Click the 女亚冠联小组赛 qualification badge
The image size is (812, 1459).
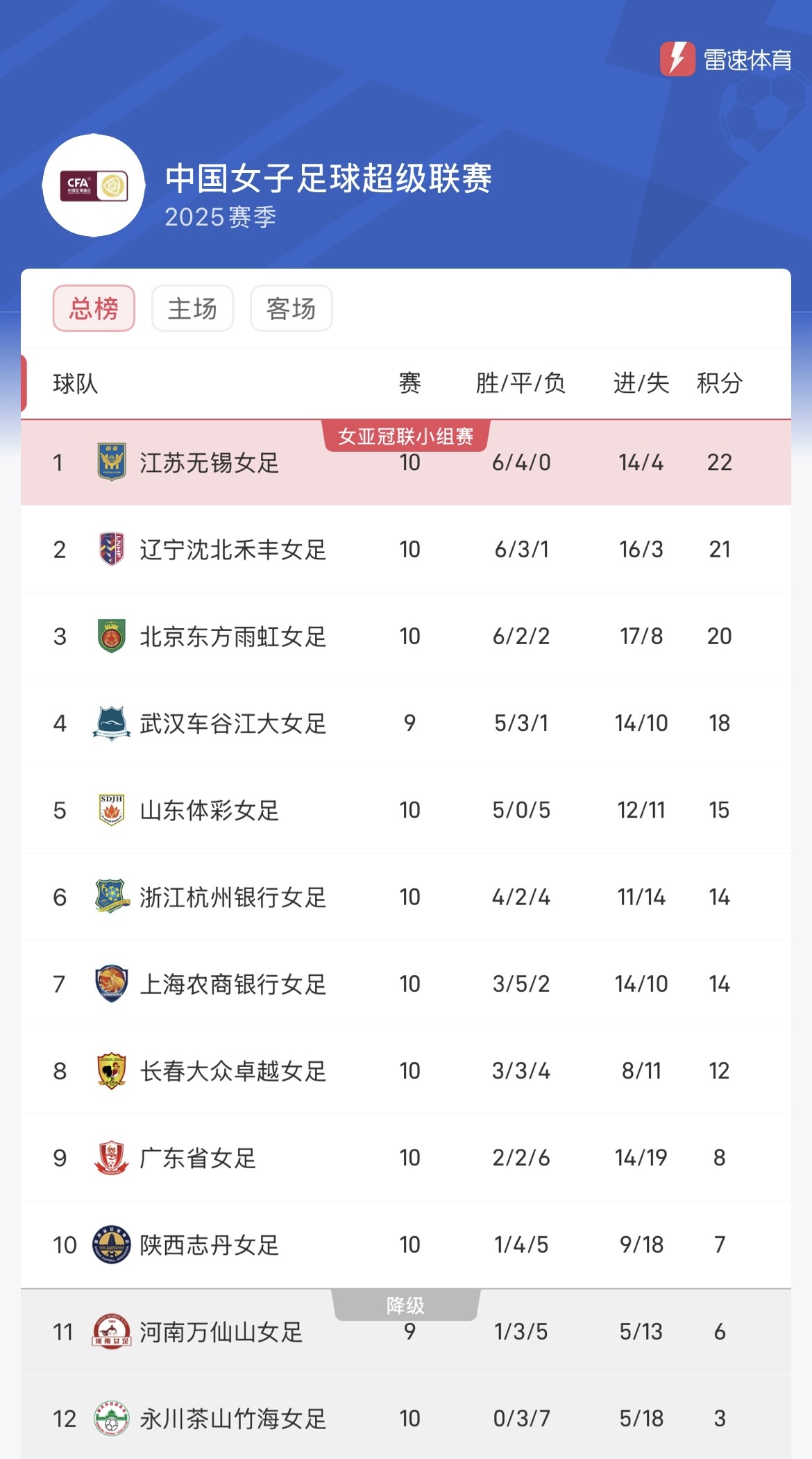[x=406, y=436]
